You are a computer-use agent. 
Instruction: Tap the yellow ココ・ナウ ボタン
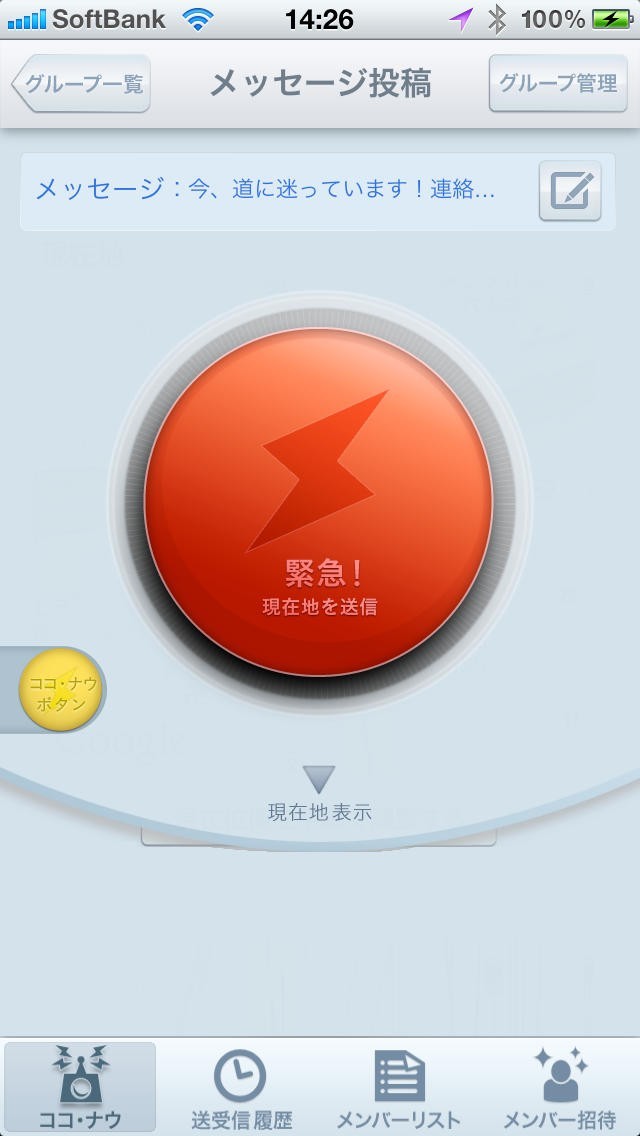point(62,690)
